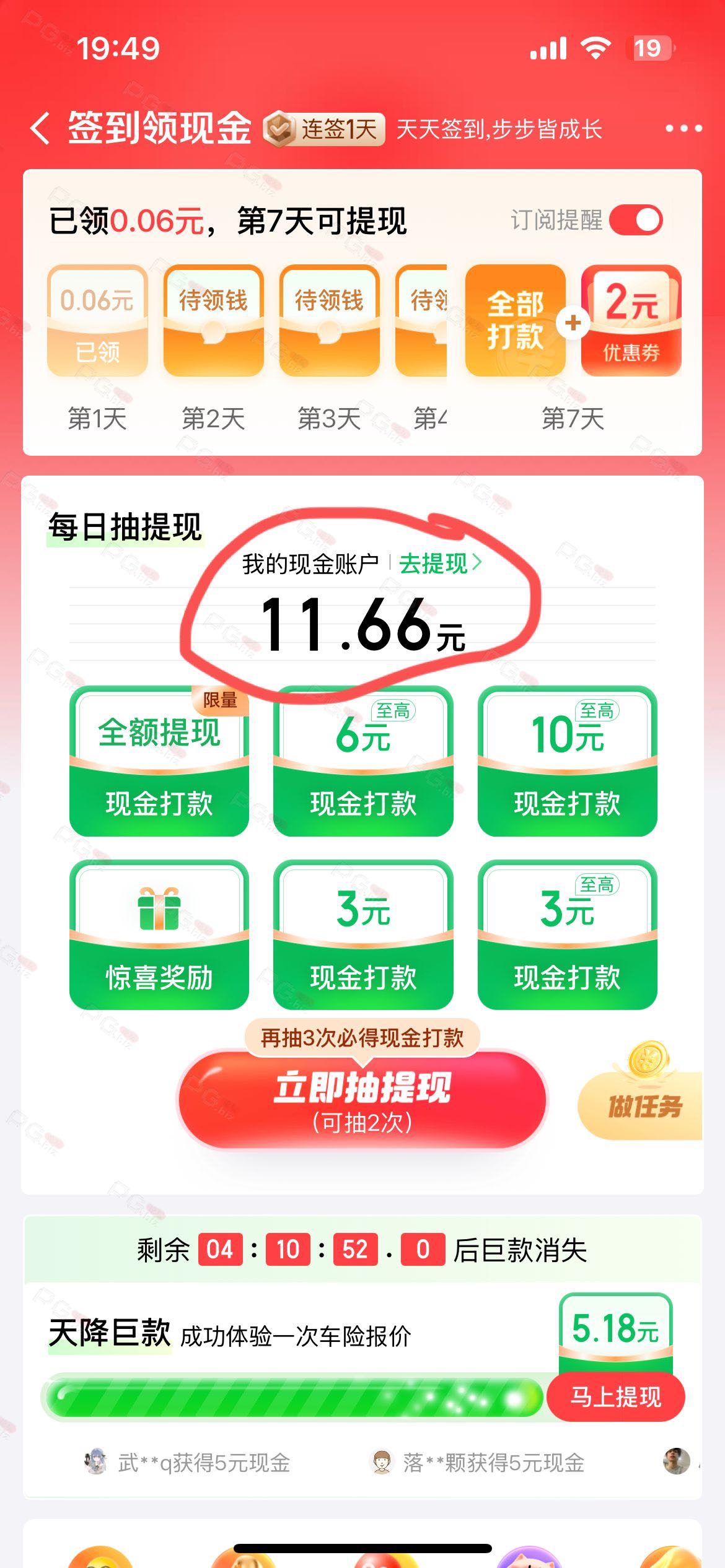Open the 2元 优惠券 card

click(631, 321)
